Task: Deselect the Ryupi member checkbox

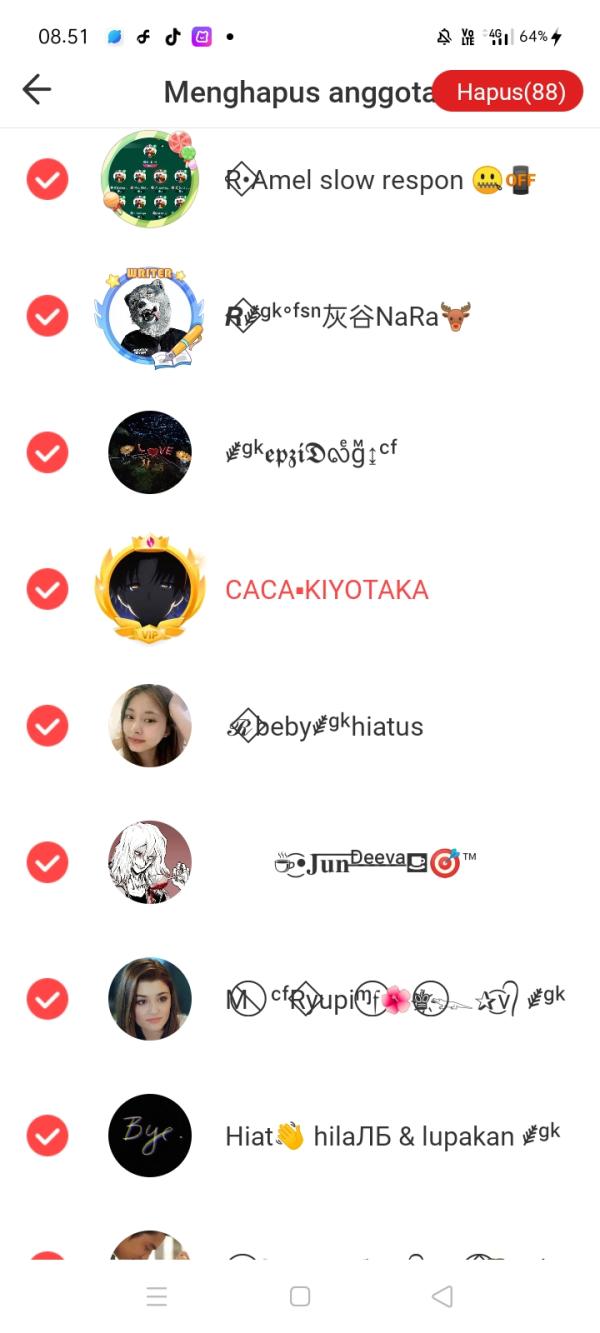Action: pyautogui.click(x=47, y=998)
